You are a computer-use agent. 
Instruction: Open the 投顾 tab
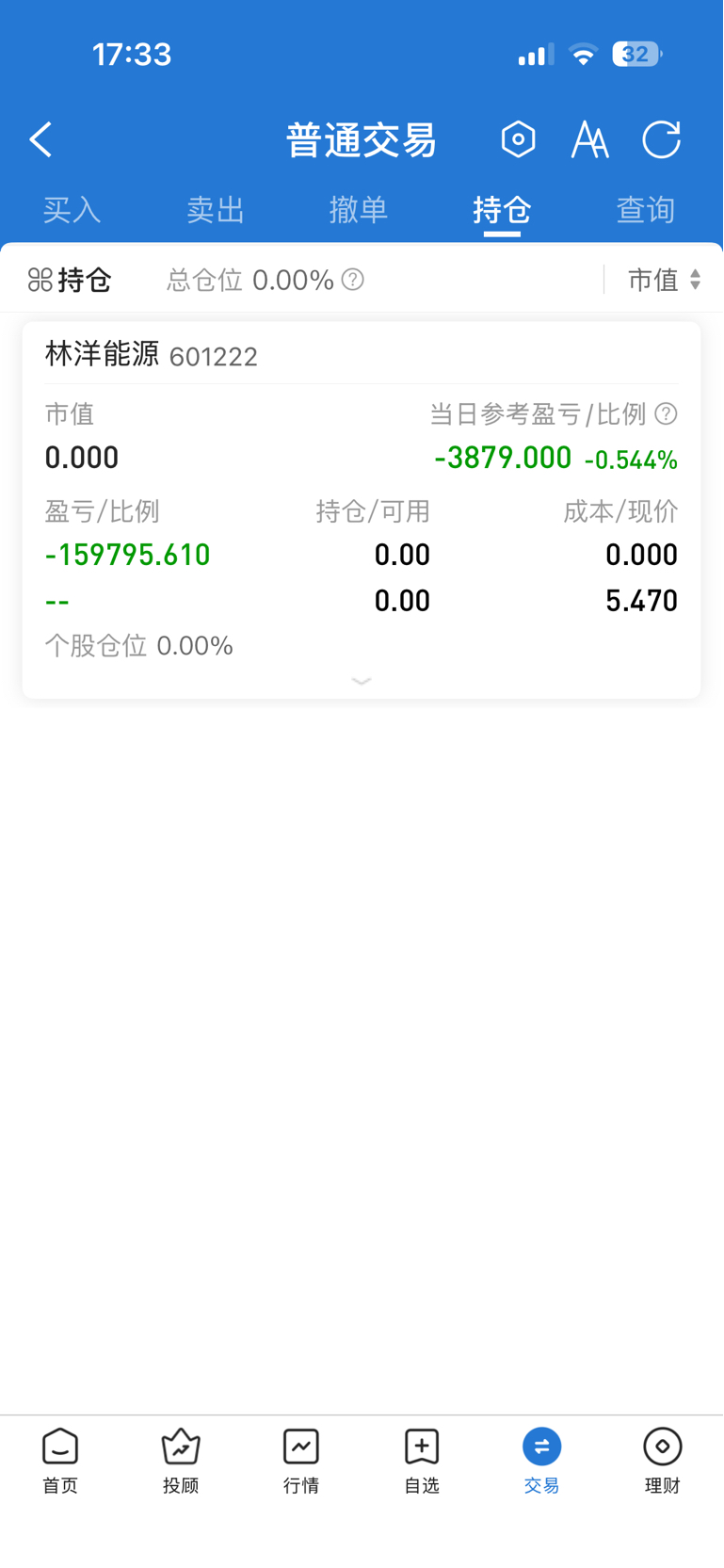click(181, 1460)
